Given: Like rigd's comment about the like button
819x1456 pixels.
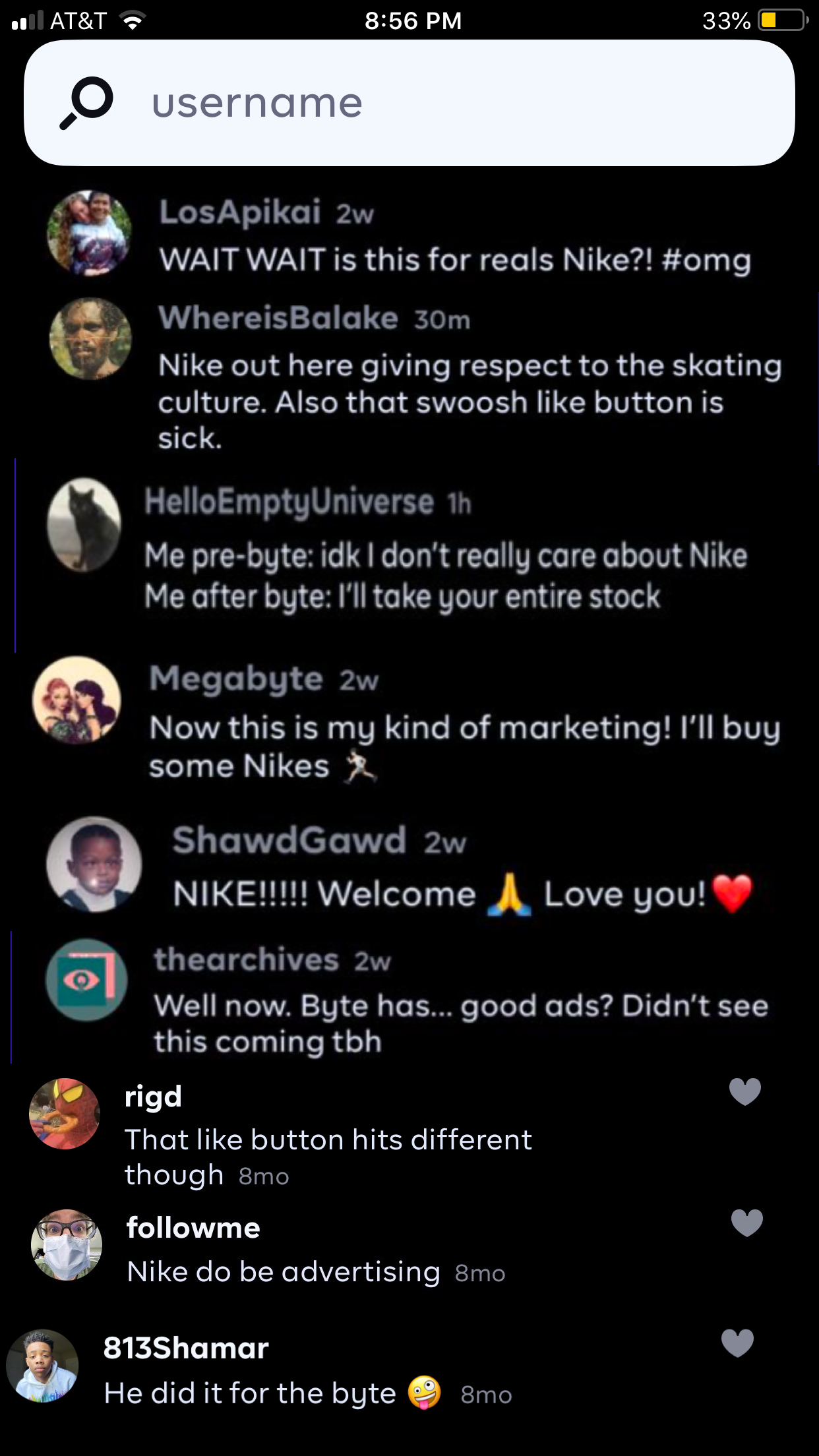Looking at the screenshot, I should (x=744, y=1091).
